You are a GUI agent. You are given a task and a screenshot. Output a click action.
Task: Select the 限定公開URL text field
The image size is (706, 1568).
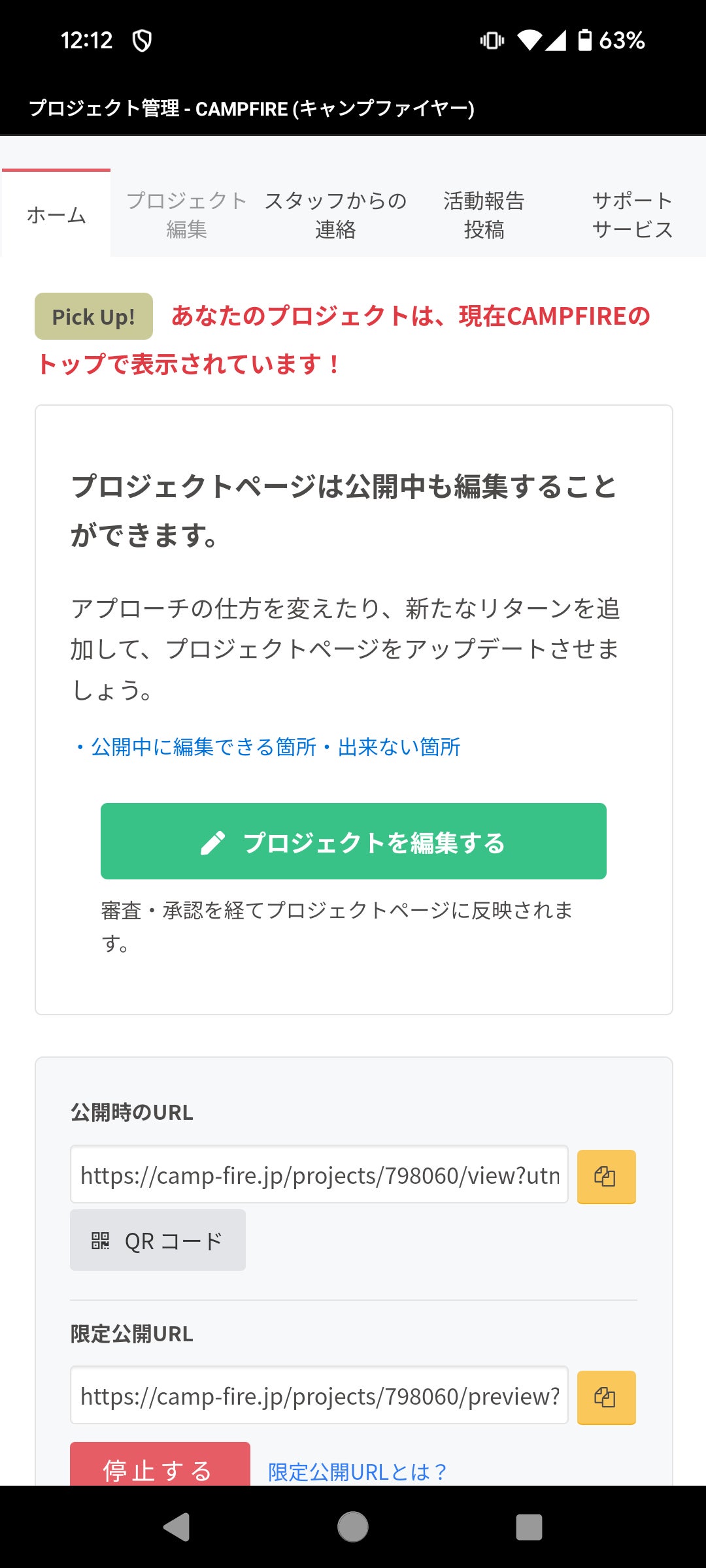pyautogui.click(x=319, y=1396)
